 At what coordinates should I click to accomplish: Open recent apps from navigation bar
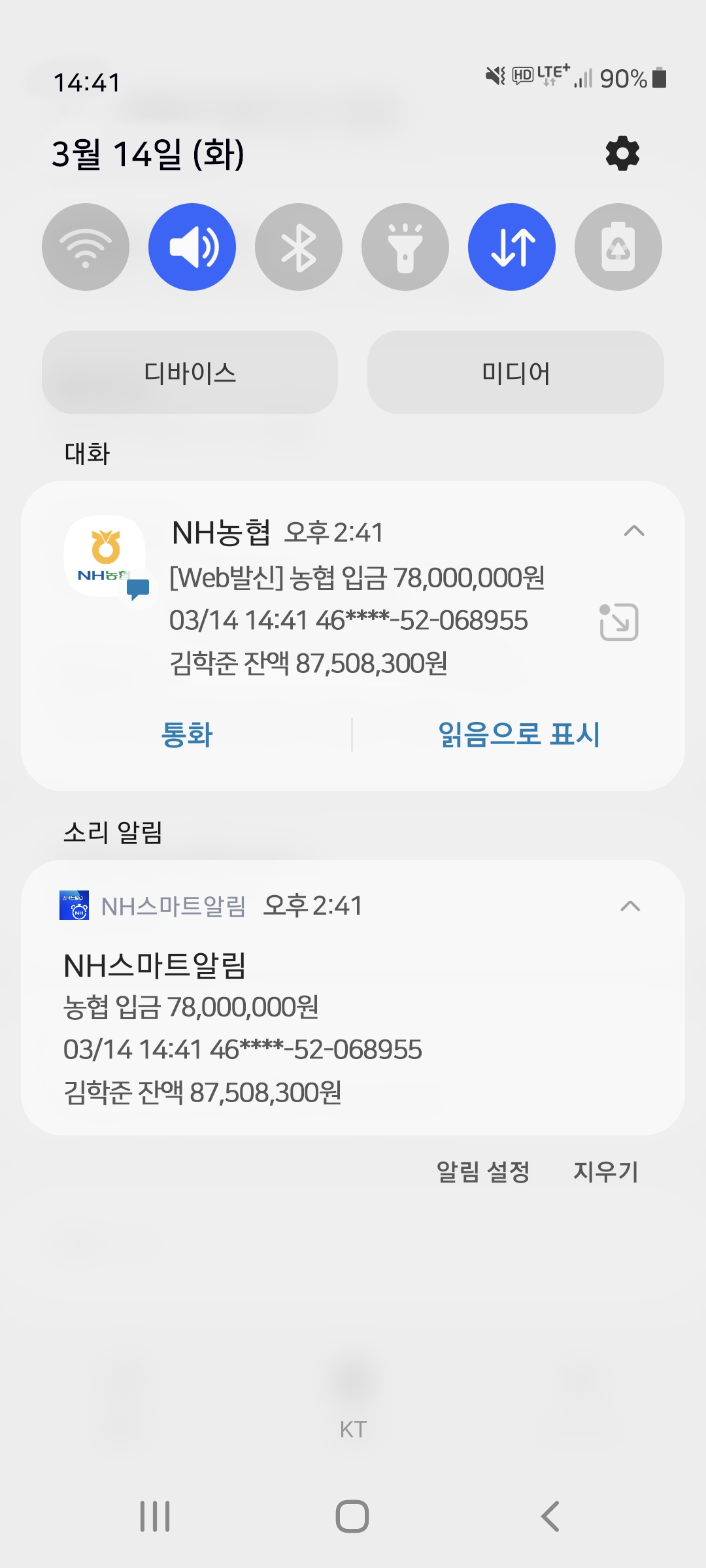click(155, 1516)
